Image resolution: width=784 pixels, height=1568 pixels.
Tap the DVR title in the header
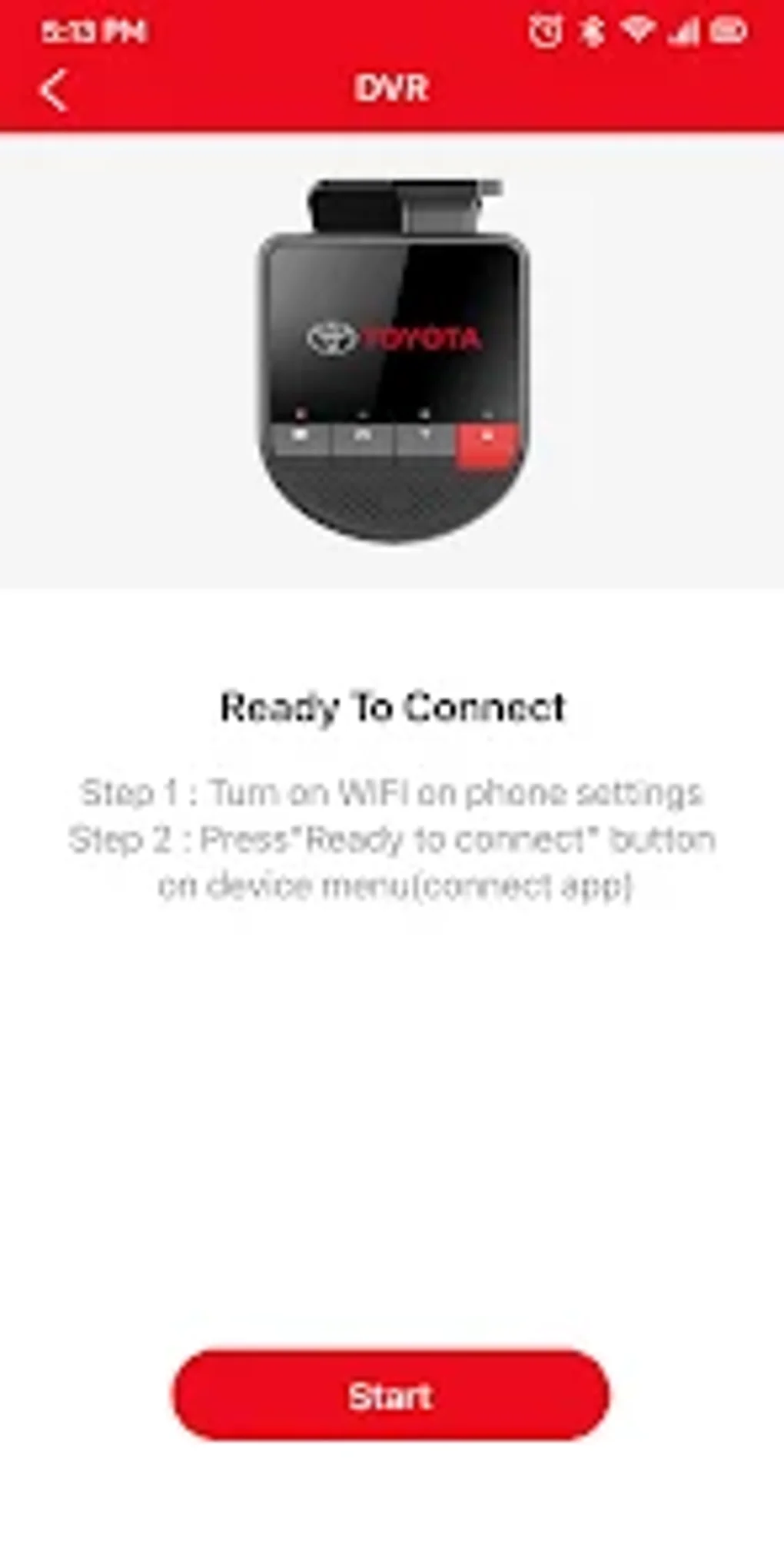click(392, 88)
